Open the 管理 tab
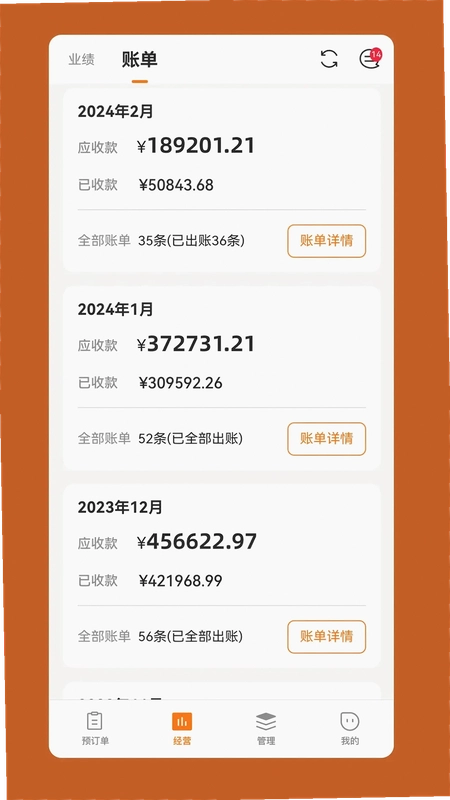Viewport: 450px width, 800px height. point(266,729)
